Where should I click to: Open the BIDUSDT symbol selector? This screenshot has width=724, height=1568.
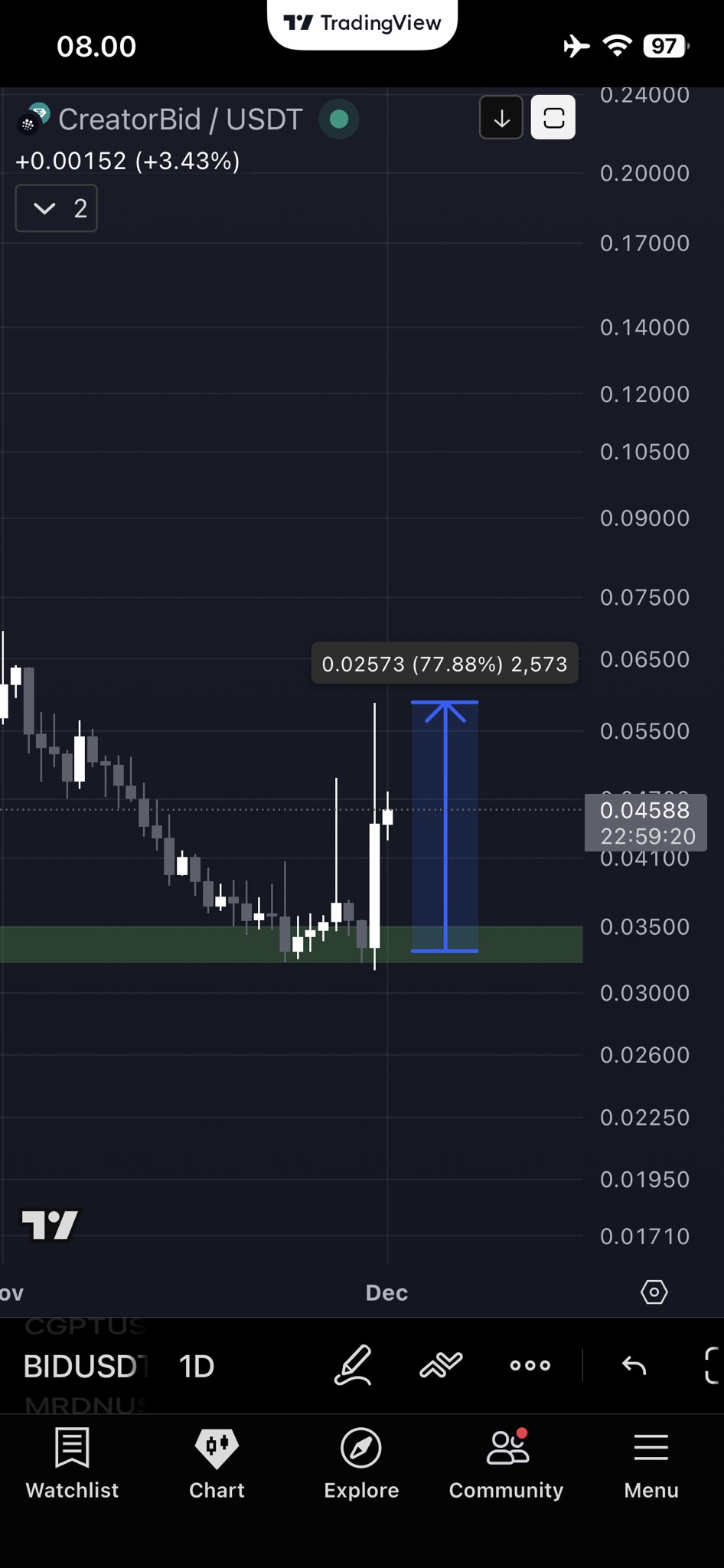[x=84, y=1367]
